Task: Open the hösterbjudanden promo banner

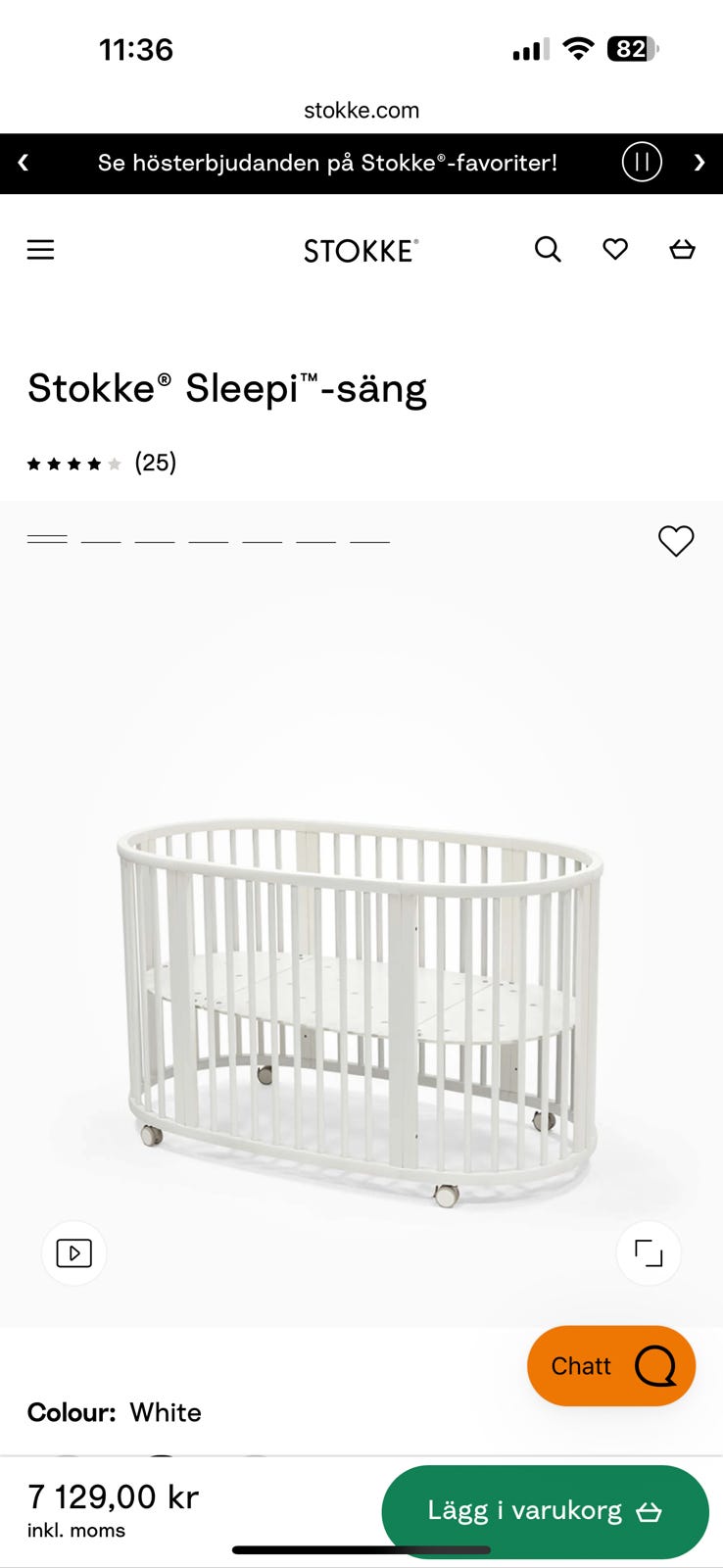Action: pos(327,163)
